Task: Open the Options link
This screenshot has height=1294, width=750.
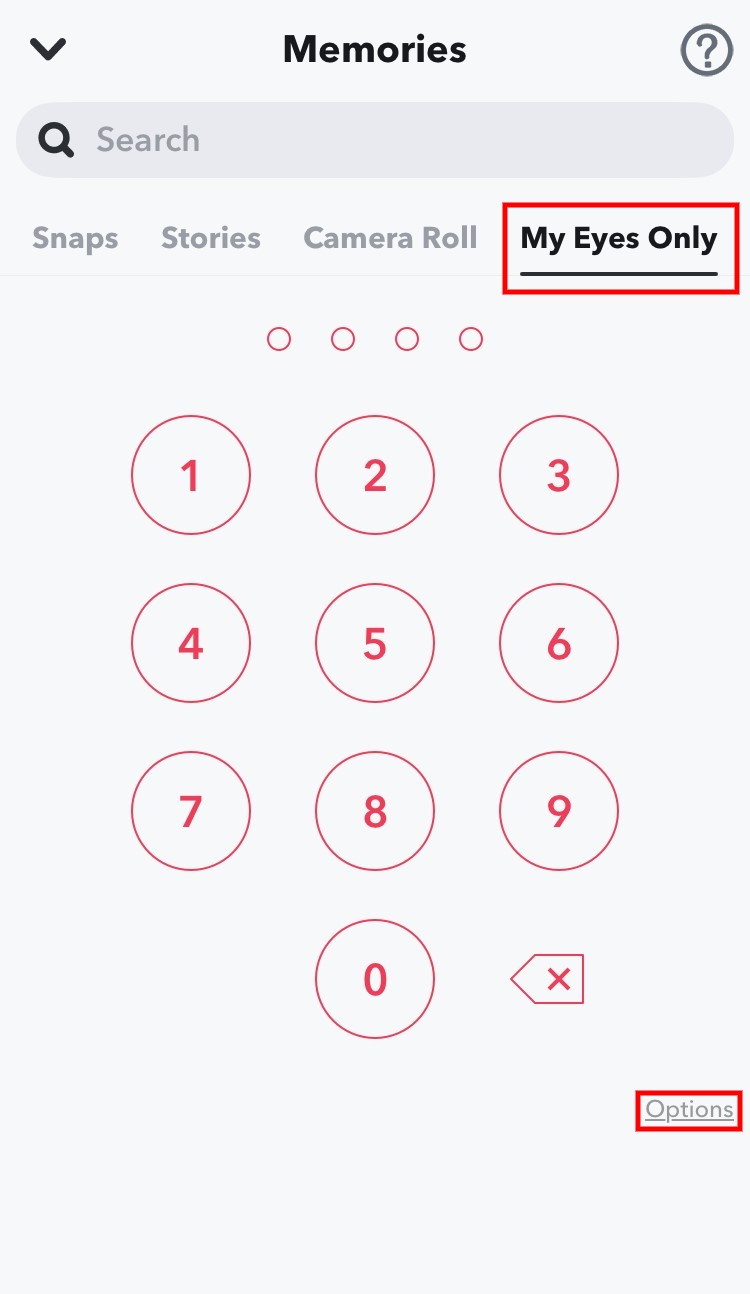Action: coord(689,1110)
